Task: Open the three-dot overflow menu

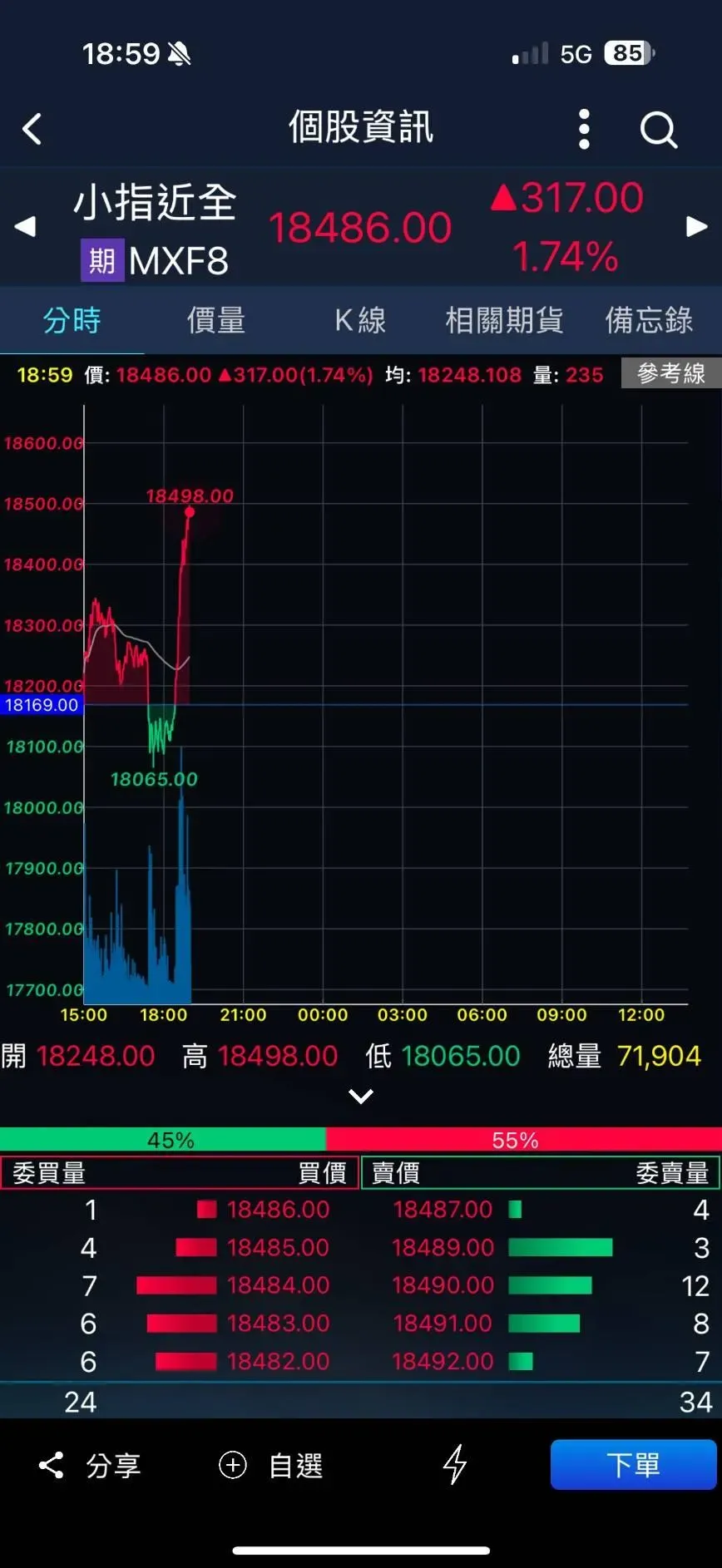Action: (x=584, y=129)
